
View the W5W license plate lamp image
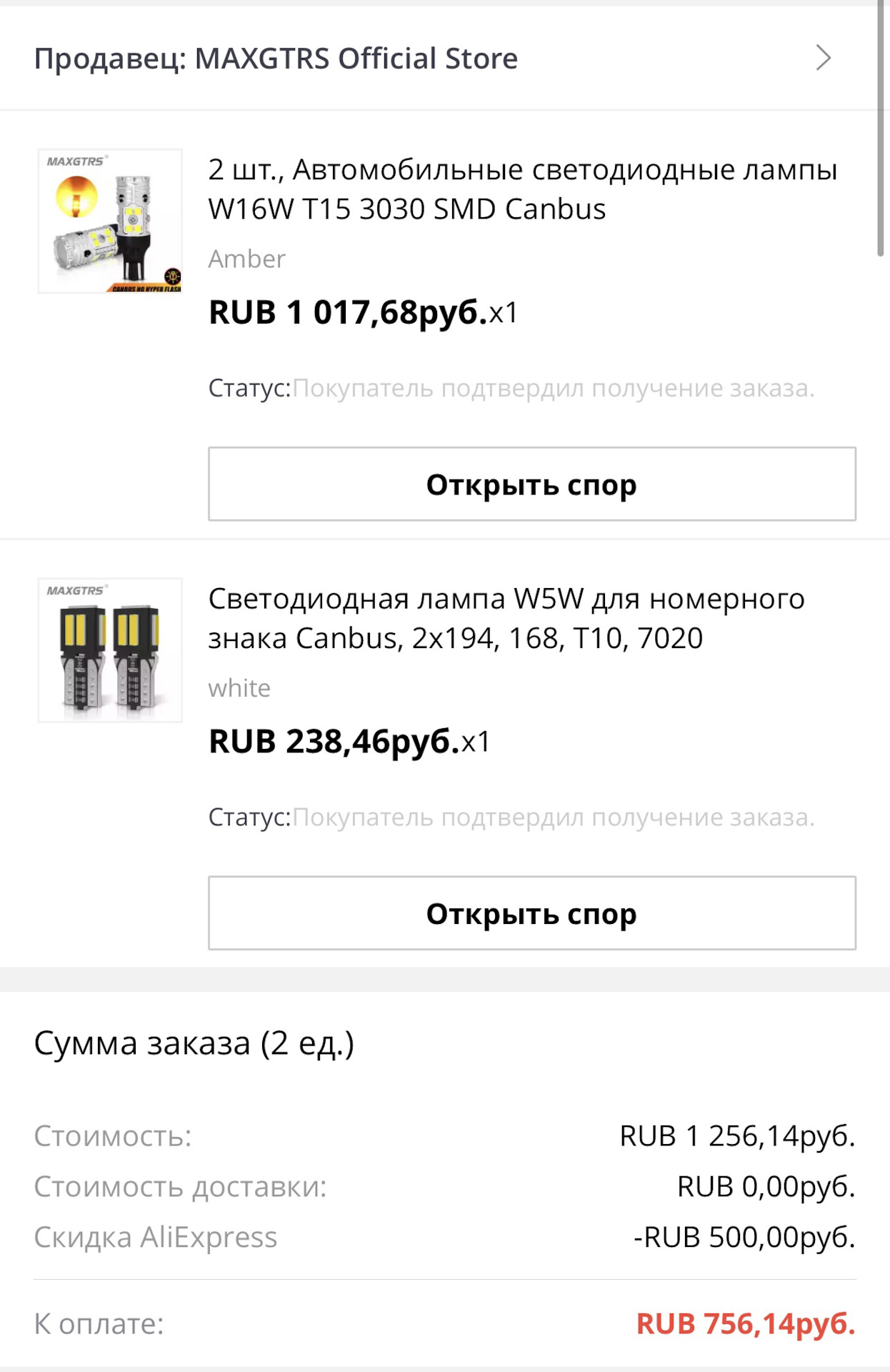pos(110,650)
